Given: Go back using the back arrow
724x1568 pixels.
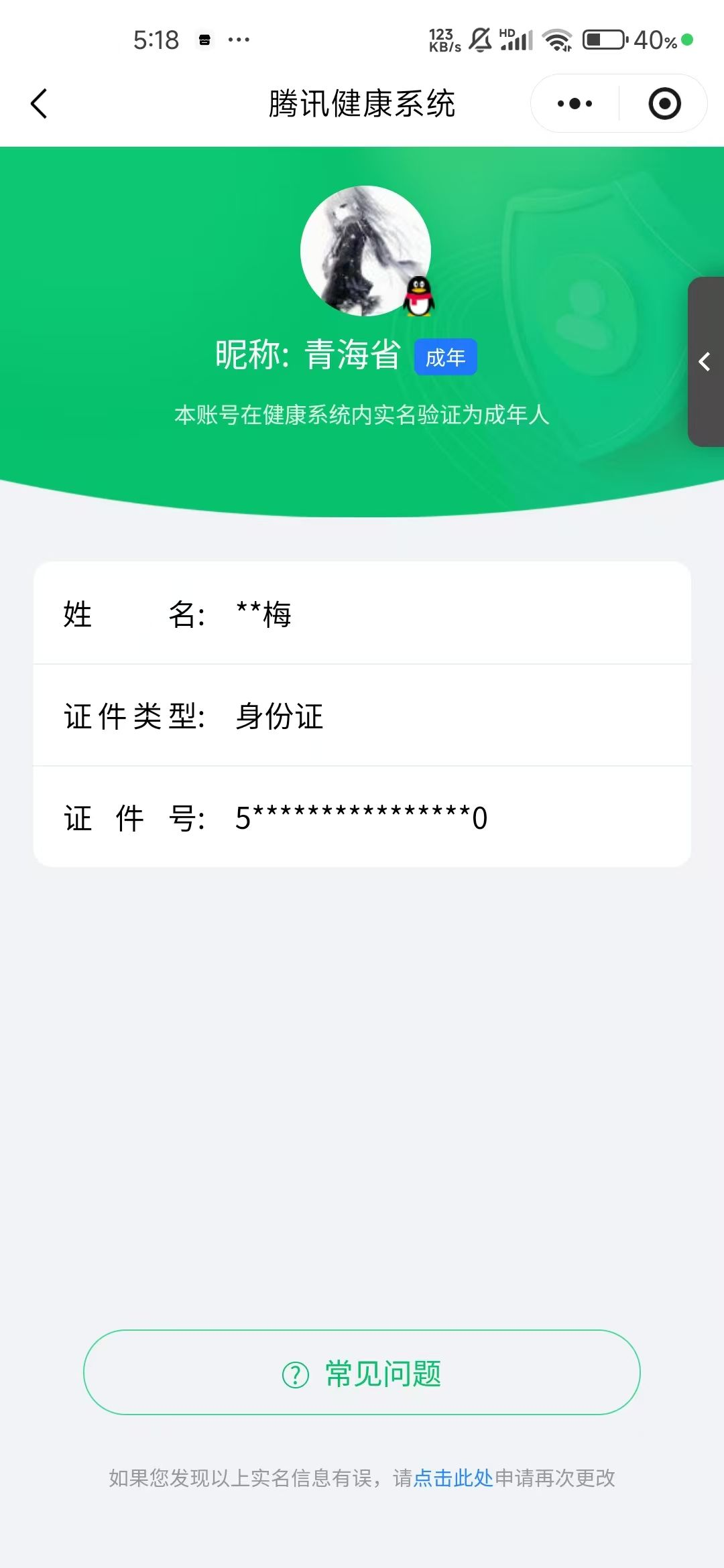Looking at the screenshot, I should tap(38, 104).
